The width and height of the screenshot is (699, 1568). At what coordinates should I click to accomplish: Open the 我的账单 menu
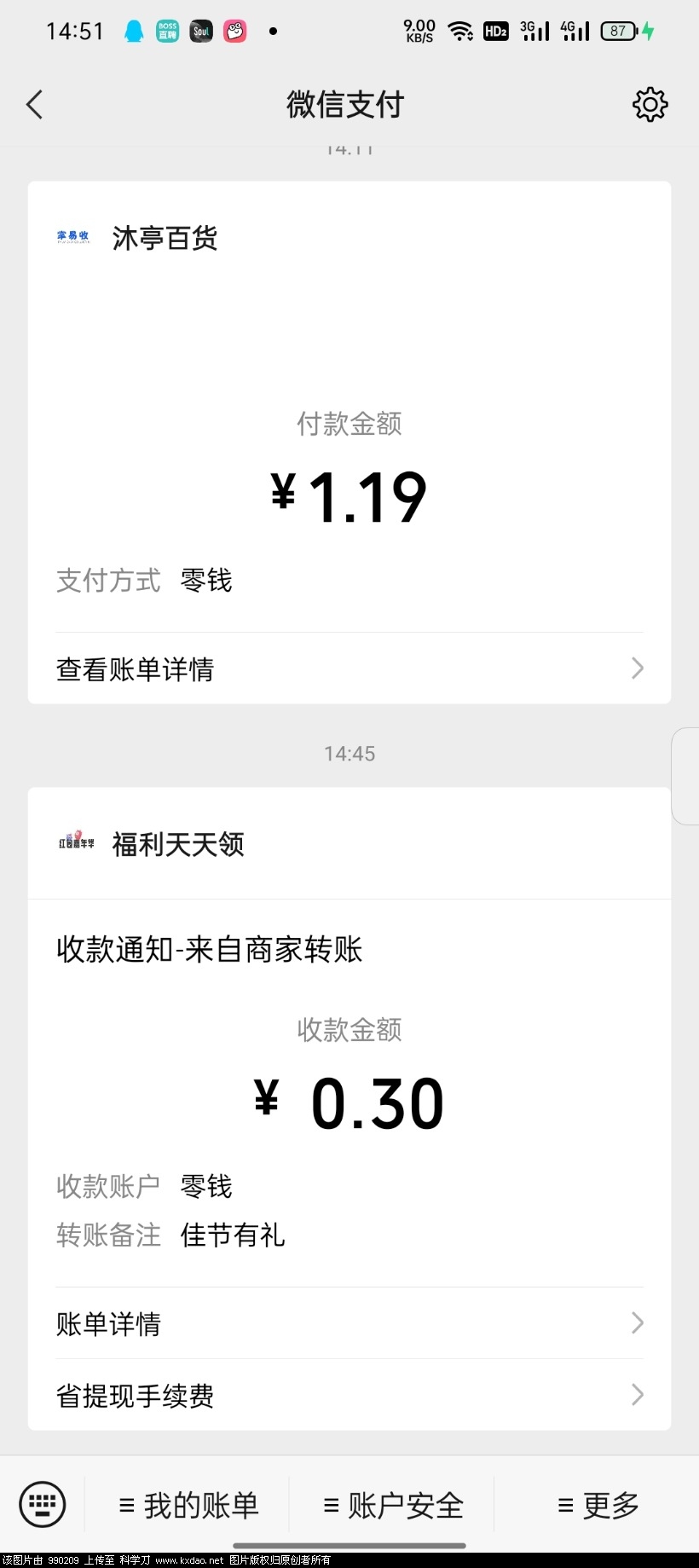coord(188,1506)
